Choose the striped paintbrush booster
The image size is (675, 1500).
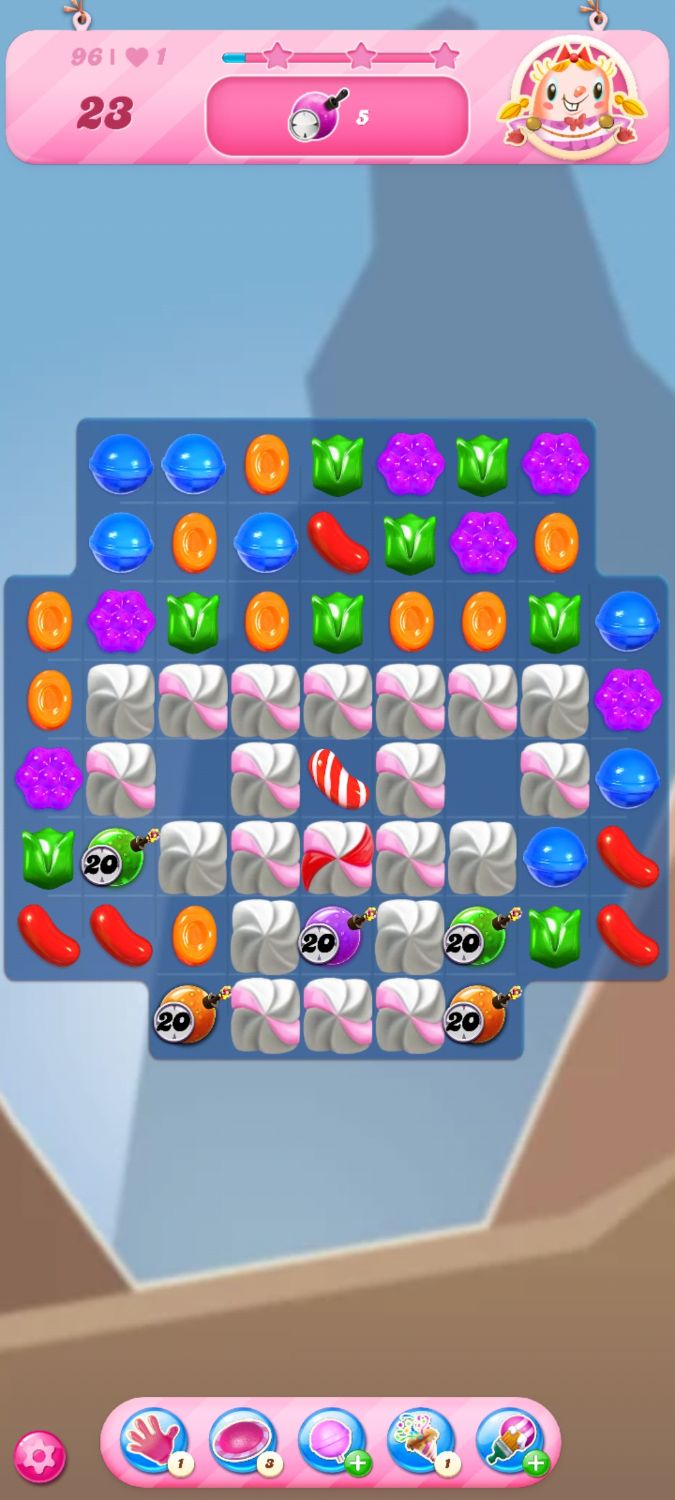pos(510,1441)
